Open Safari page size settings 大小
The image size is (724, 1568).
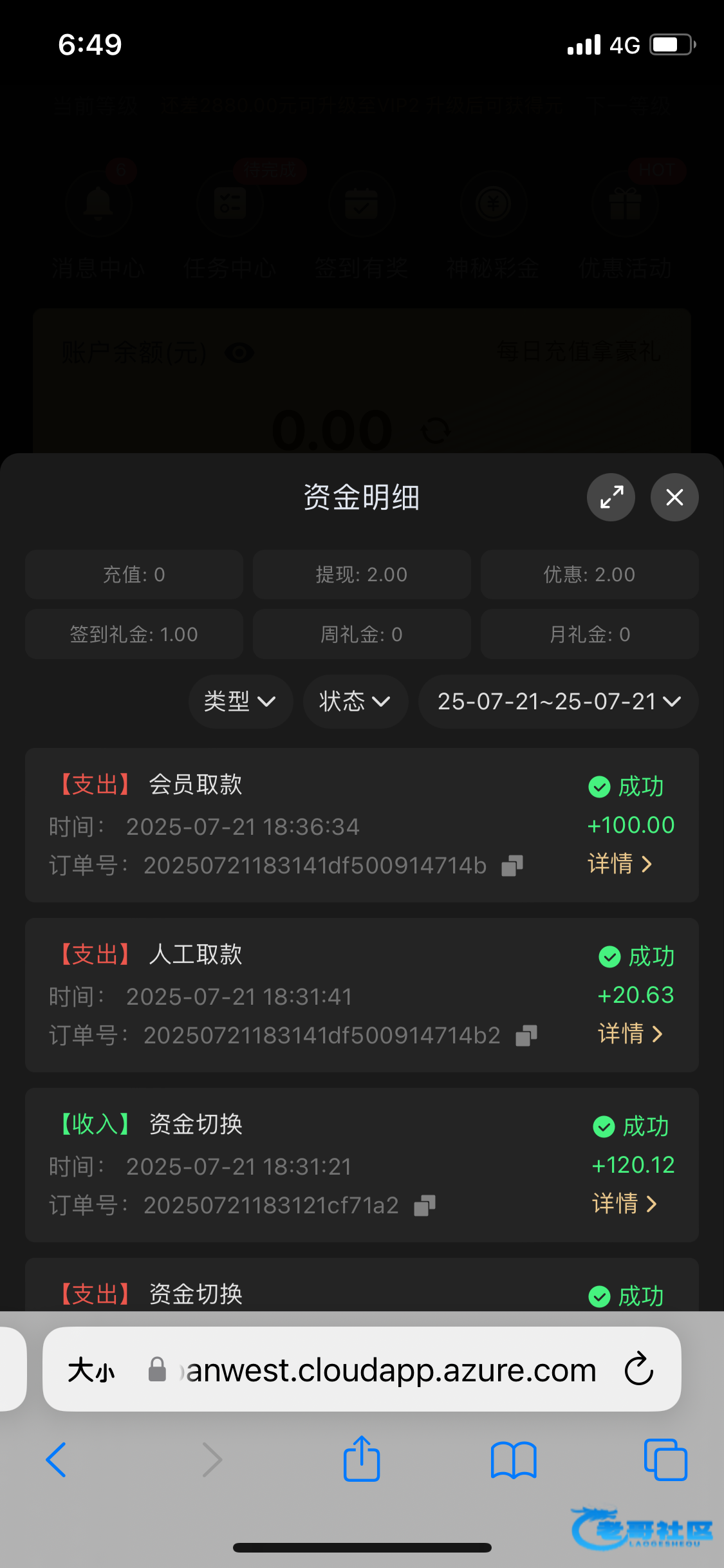pyautogui.click(x=91, y=1370)
